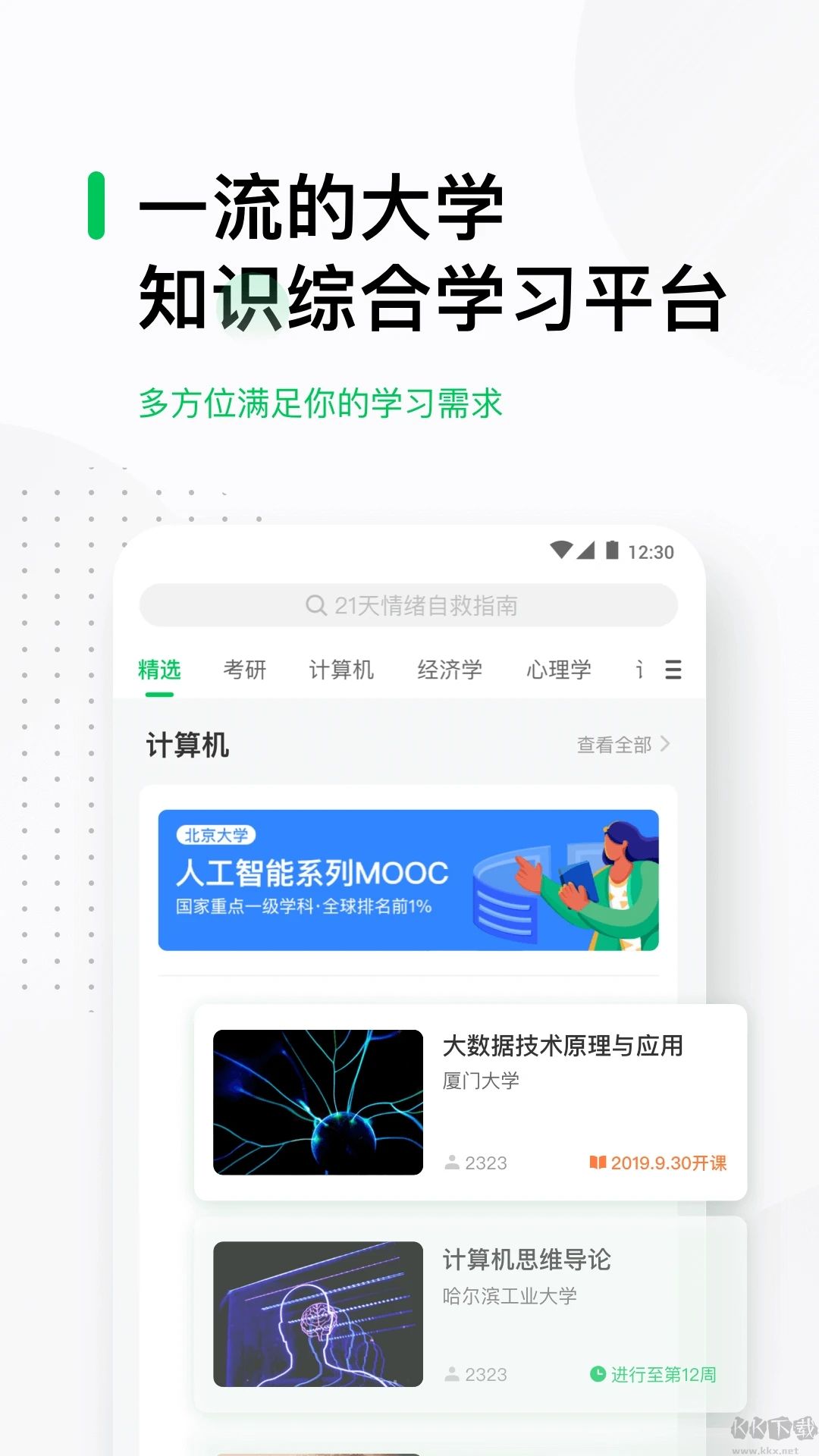
Task: Toggle to the 计算机 tab
Action: pyautogui.click(x=341, y=670)
